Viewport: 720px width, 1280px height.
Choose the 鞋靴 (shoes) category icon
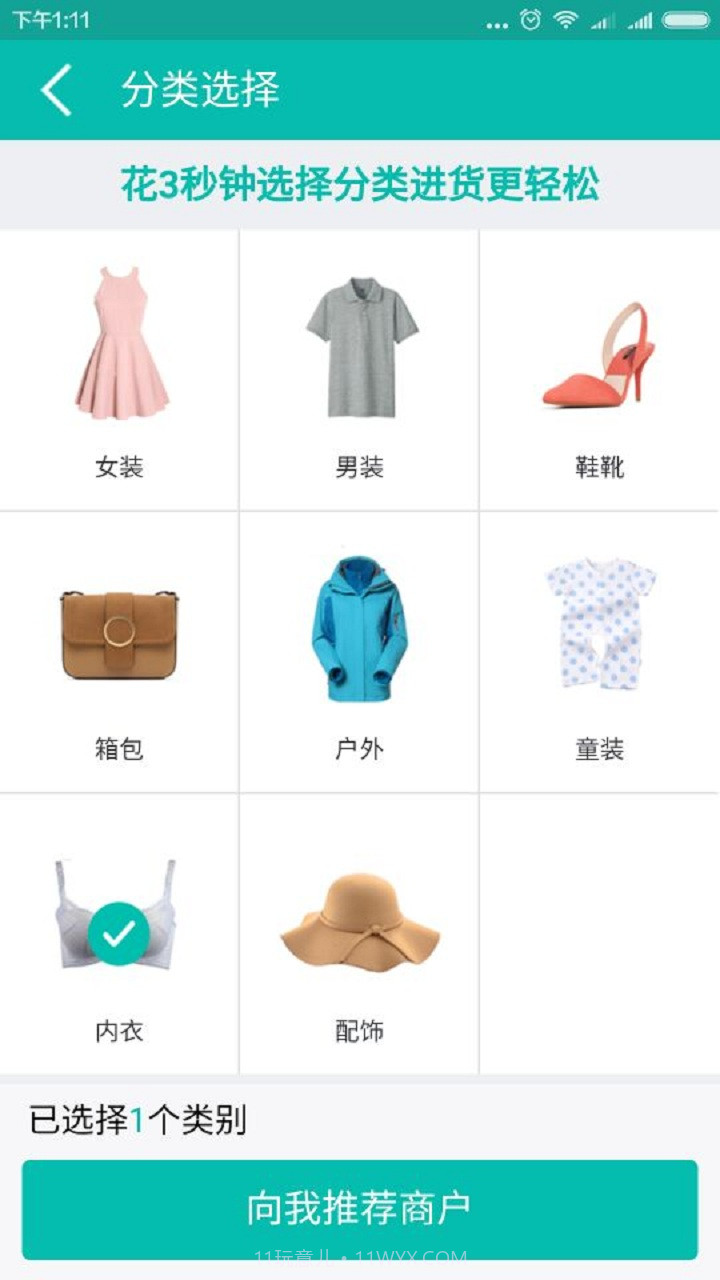coord(600,350)
